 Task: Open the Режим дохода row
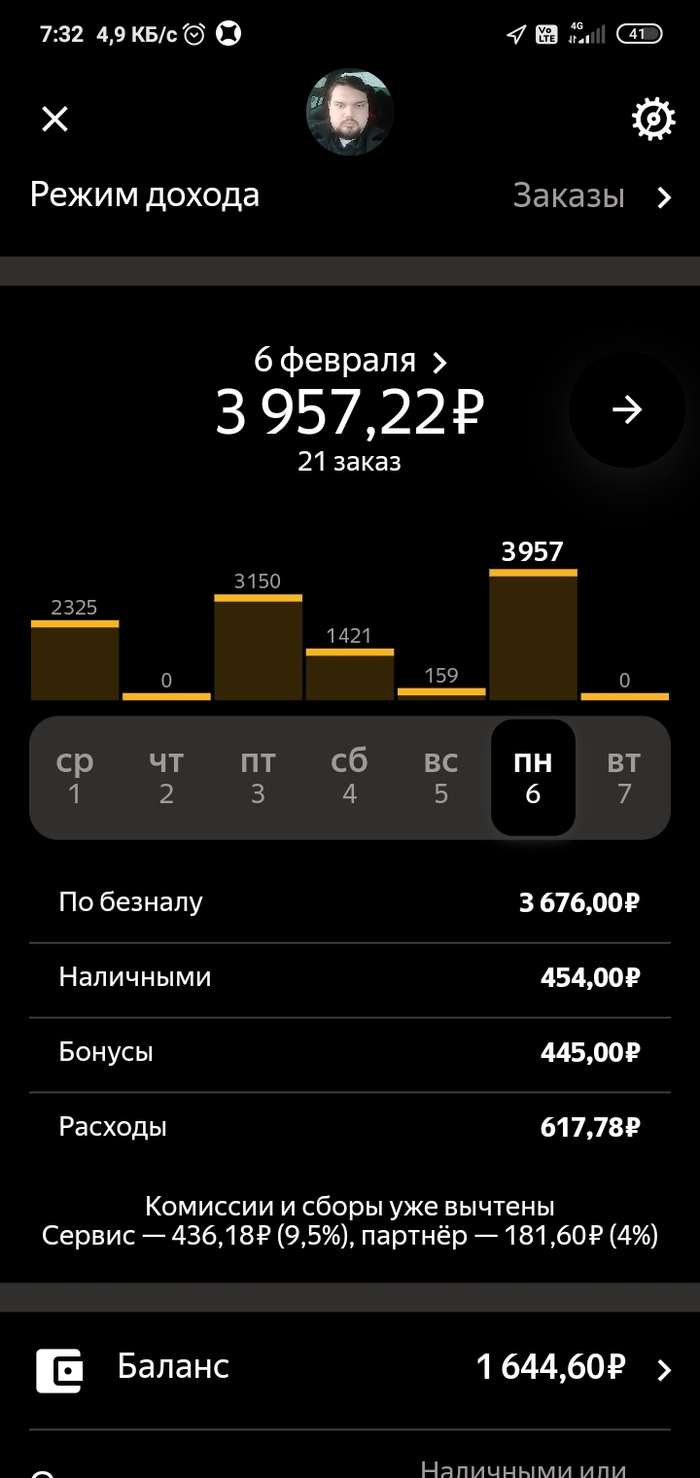pyautogui.click(x=350, y=196)
